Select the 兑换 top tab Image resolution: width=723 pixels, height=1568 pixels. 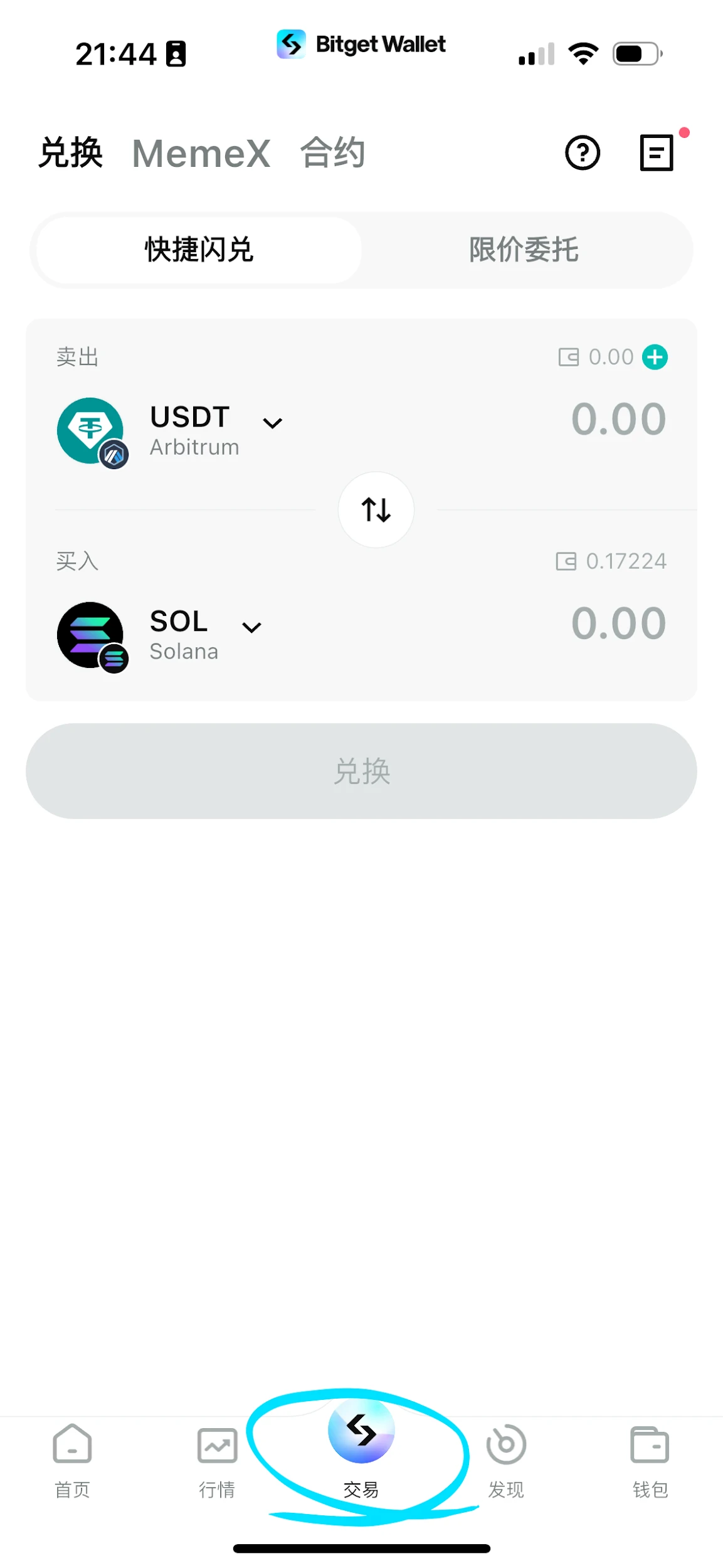(x=70, y=153)
